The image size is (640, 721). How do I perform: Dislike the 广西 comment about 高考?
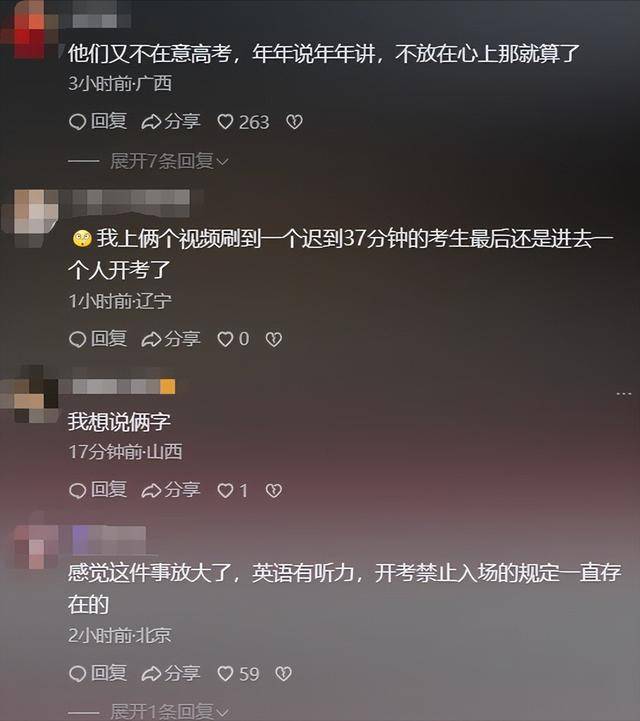(294, 122)
